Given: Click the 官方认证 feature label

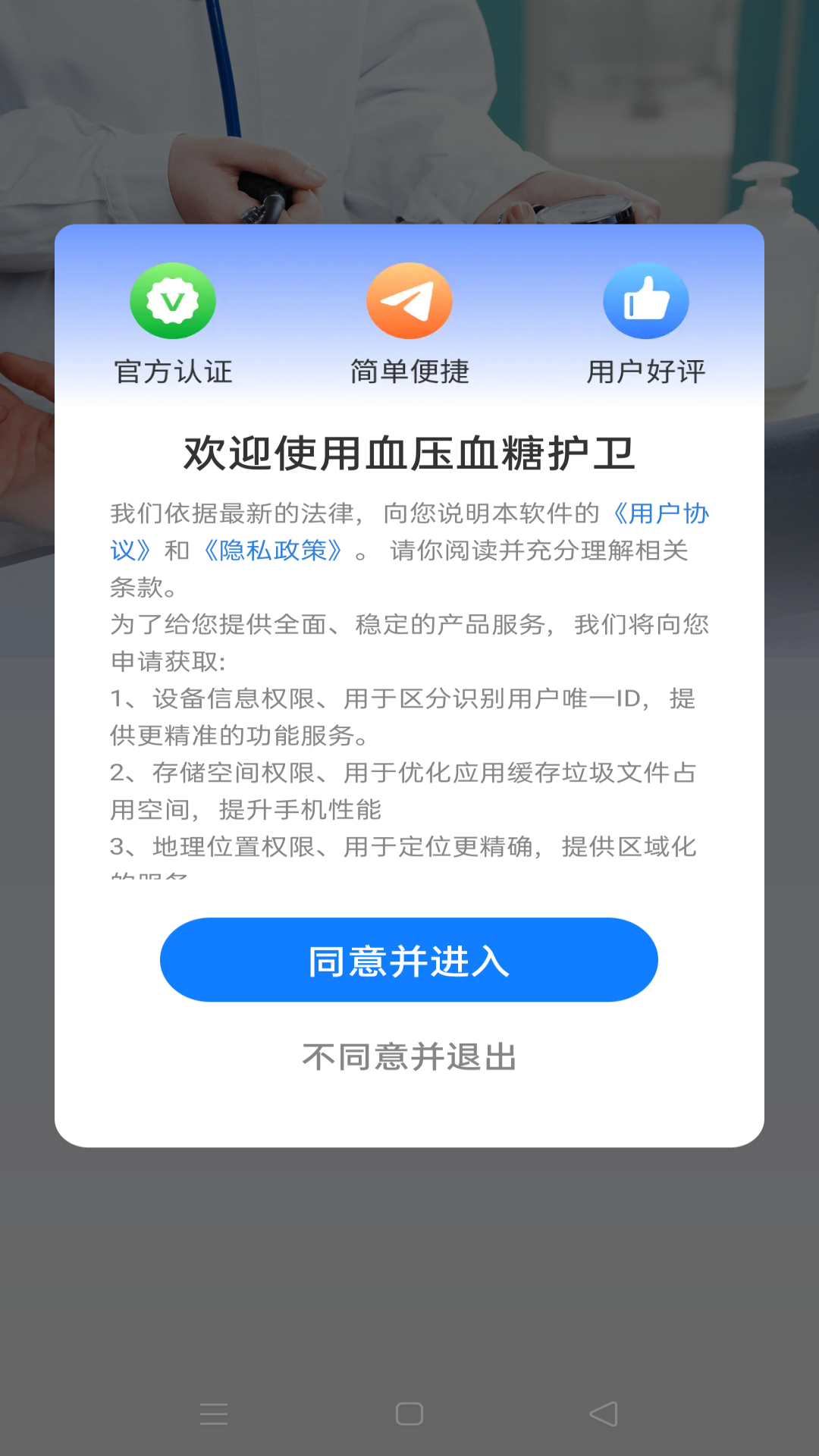Looking at the screenshot, I should coord(173,371).
